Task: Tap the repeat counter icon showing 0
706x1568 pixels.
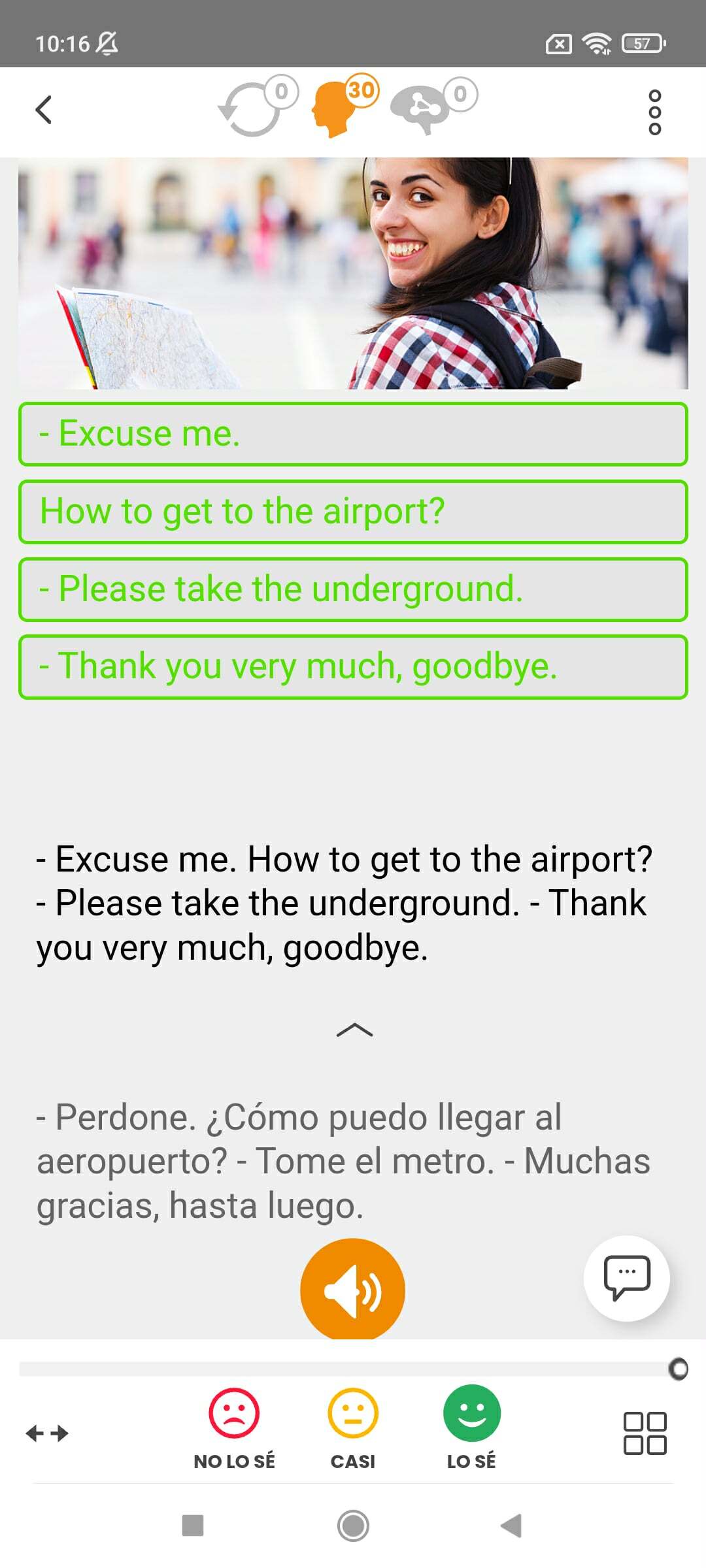Action: coord(258,106)
